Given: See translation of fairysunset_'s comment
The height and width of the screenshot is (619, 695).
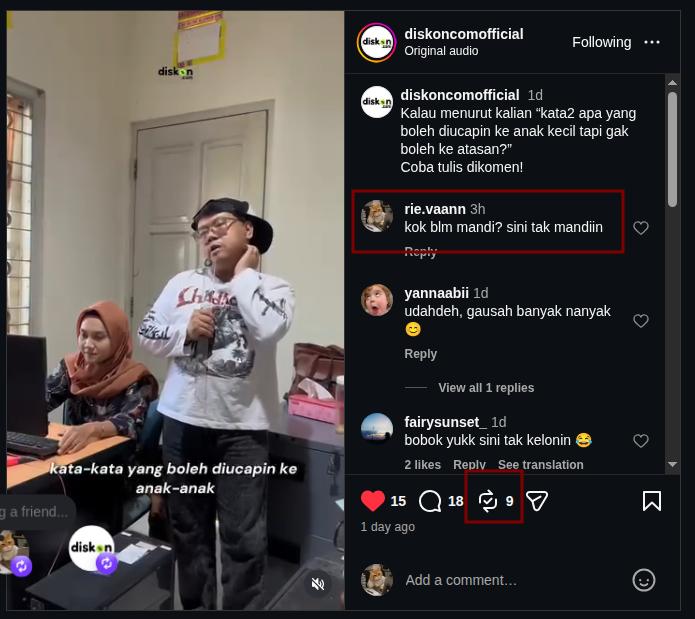Looking at the screenshot, I should click(540, 464).
